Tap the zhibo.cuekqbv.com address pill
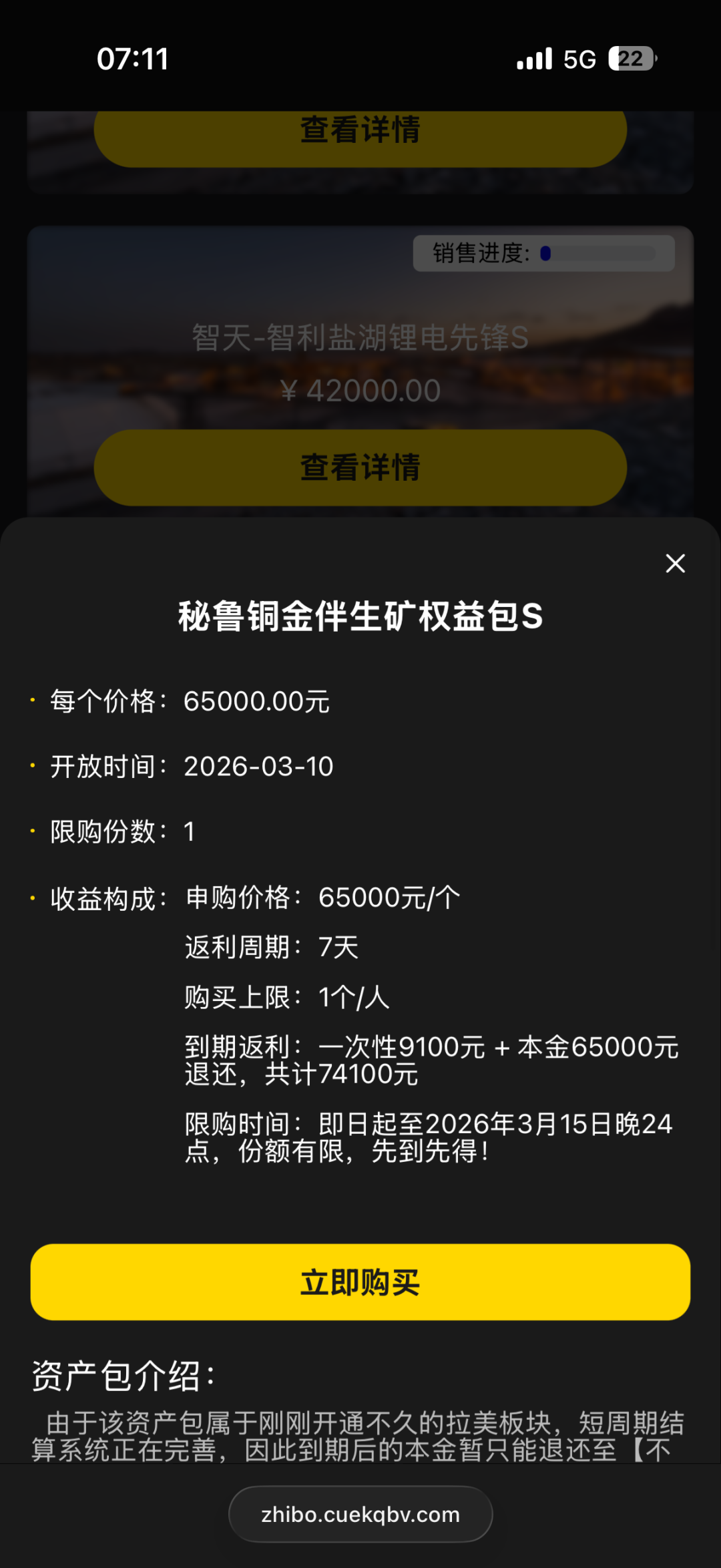 pos(360,1514)
